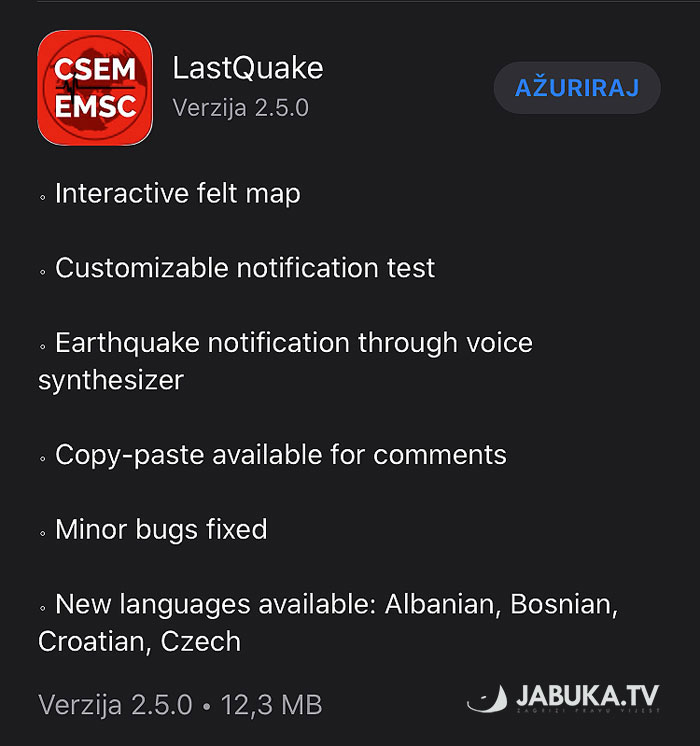The width and height of the screenshot is (700, 746).
Task: Open the LastQuake app icon
Action: 95,88
